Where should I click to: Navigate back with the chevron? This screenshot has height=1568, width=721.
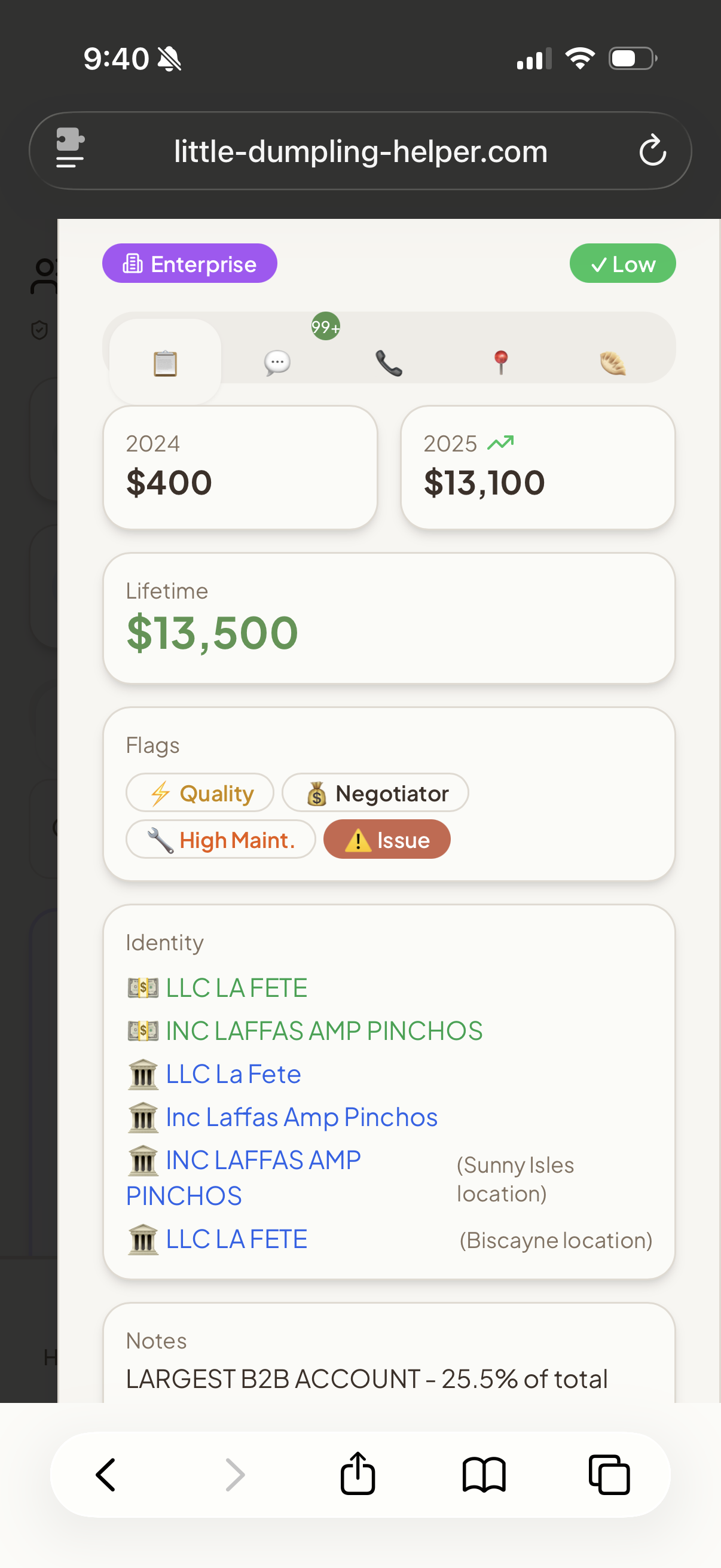106,1474
